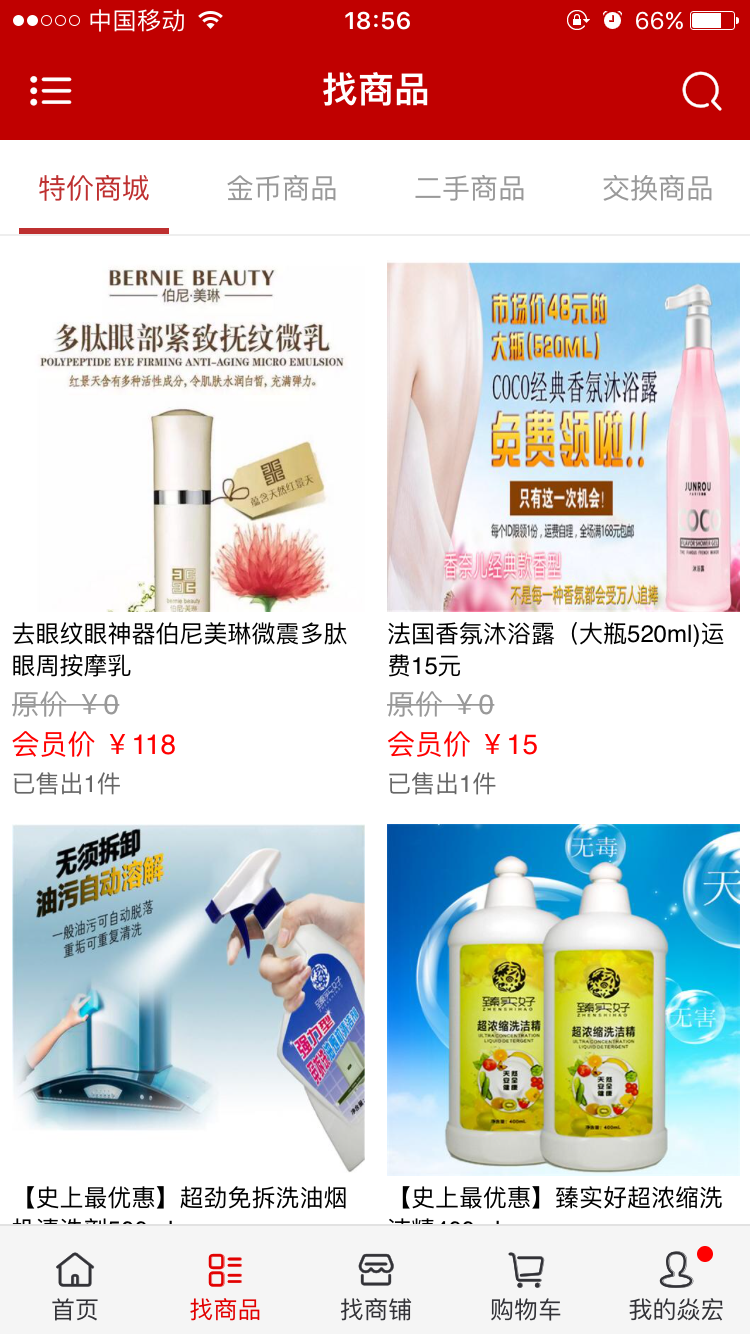Open the 购物车 shopping cart
Viewport: 750px width, 1334px height.
click(x=525, y=1286)
